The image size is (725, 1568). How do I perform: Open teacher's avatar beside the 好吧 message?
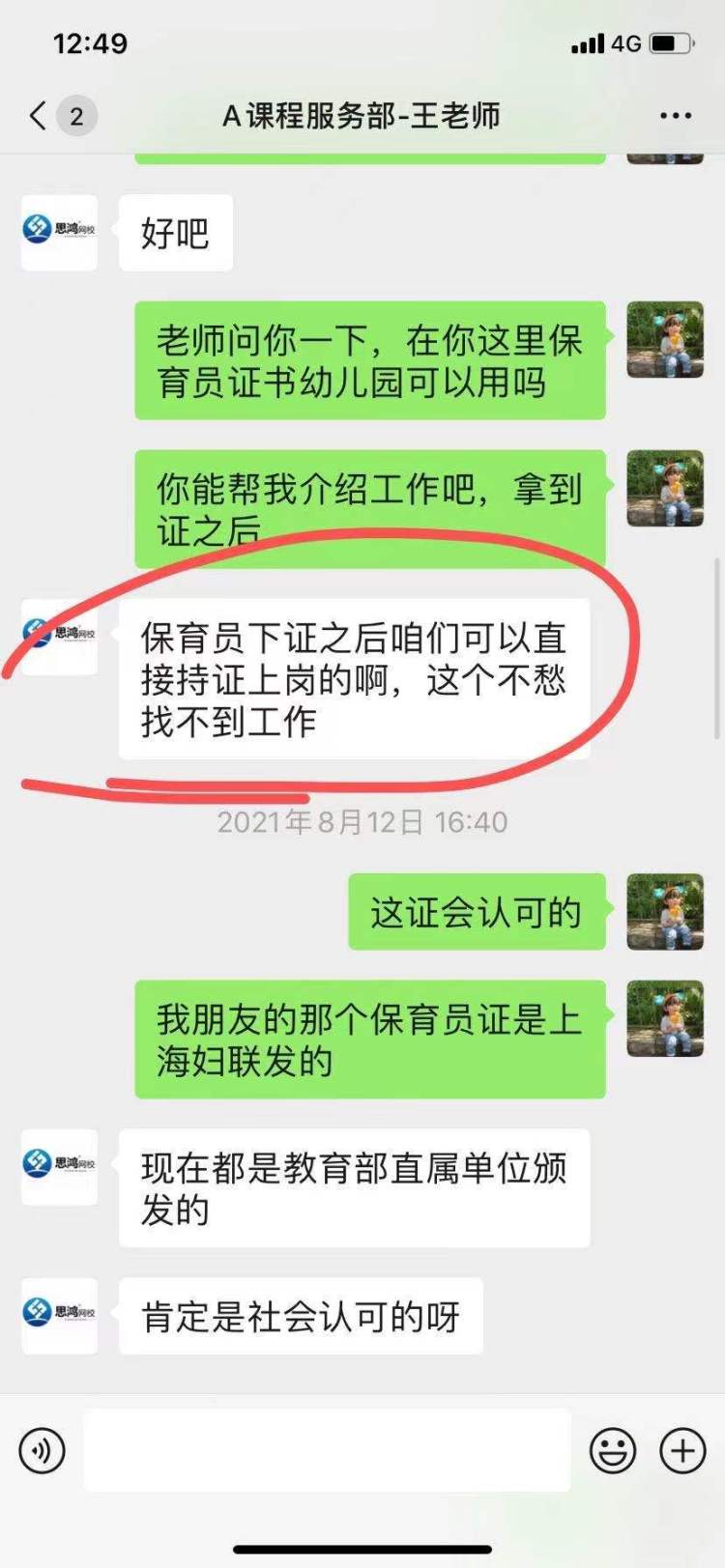coord(60,232)
